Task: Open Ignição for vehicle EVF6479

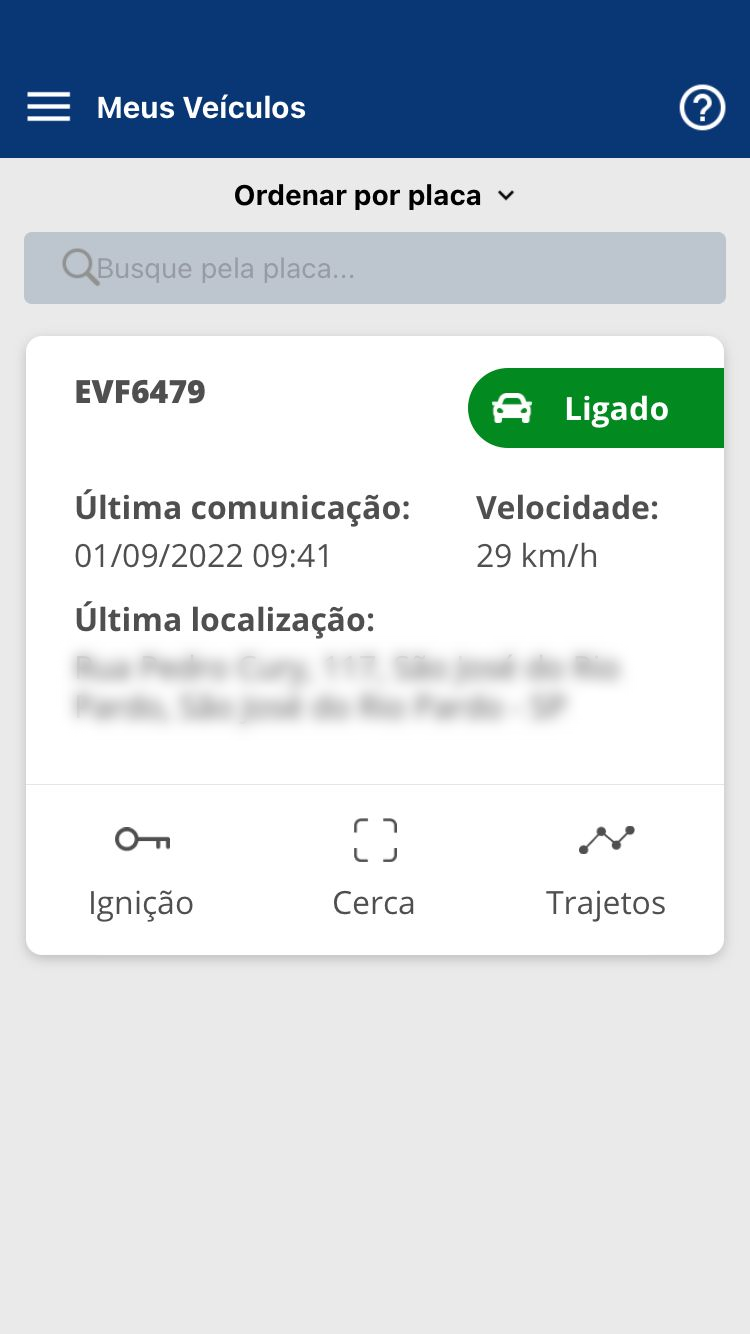Action: [x=141, y=870]
